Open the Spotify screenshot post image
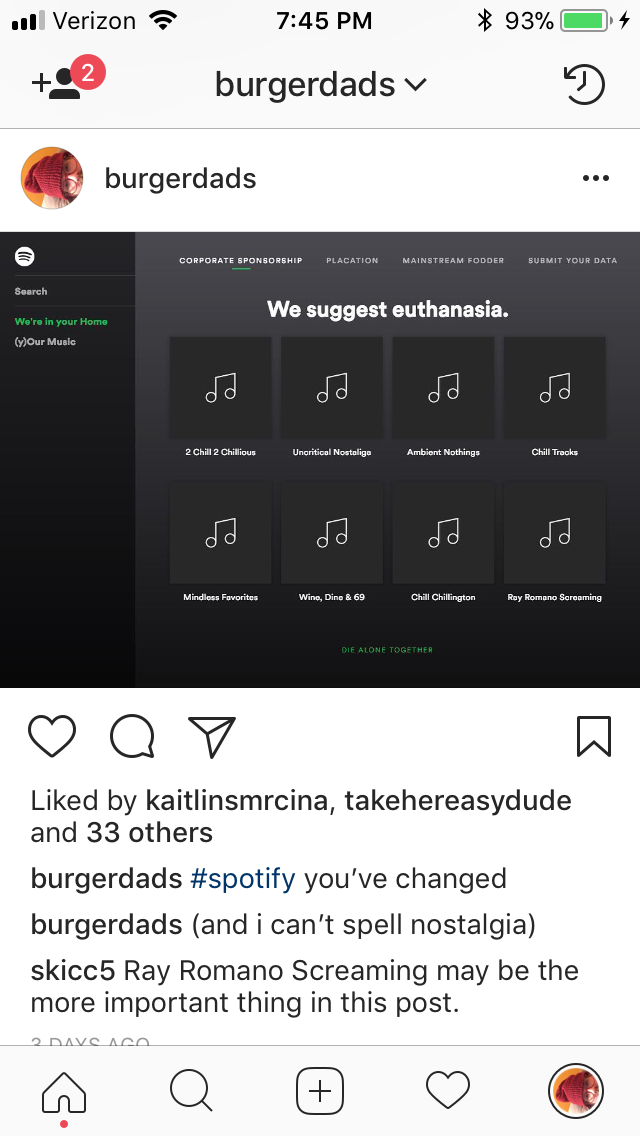 pos(320,460)
